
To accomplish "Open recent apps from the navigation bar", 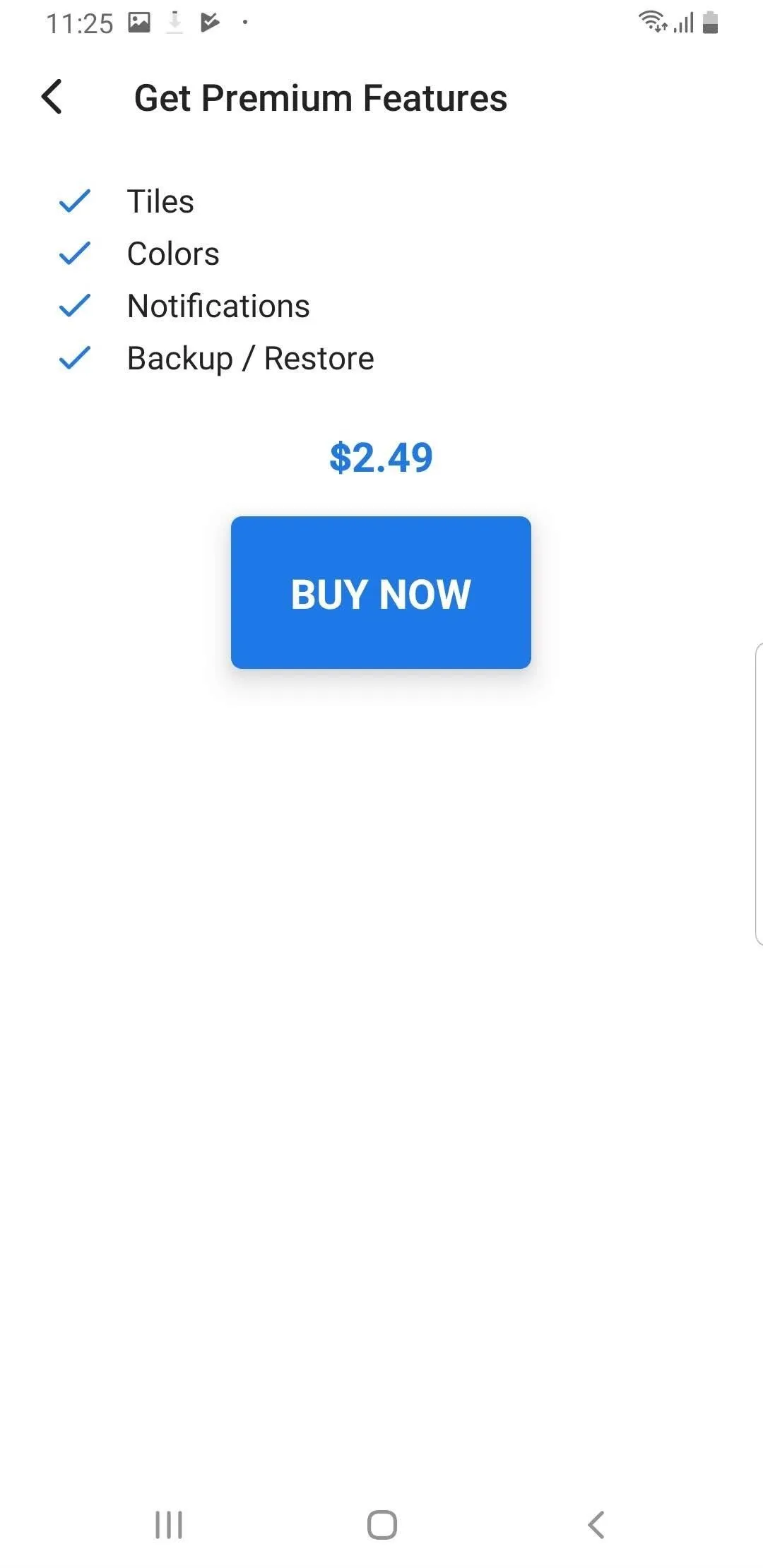I will tap(169, 1524).
